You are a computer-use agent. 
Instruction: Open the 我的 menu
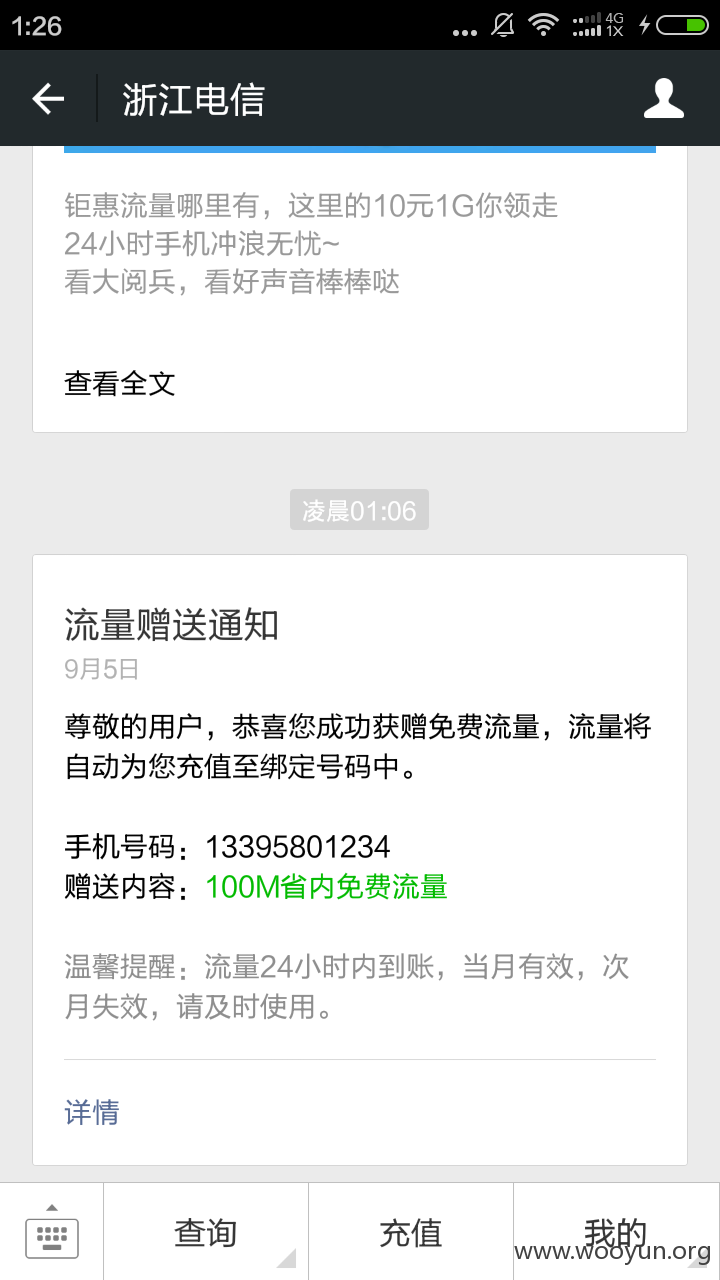click(616, 1232)
